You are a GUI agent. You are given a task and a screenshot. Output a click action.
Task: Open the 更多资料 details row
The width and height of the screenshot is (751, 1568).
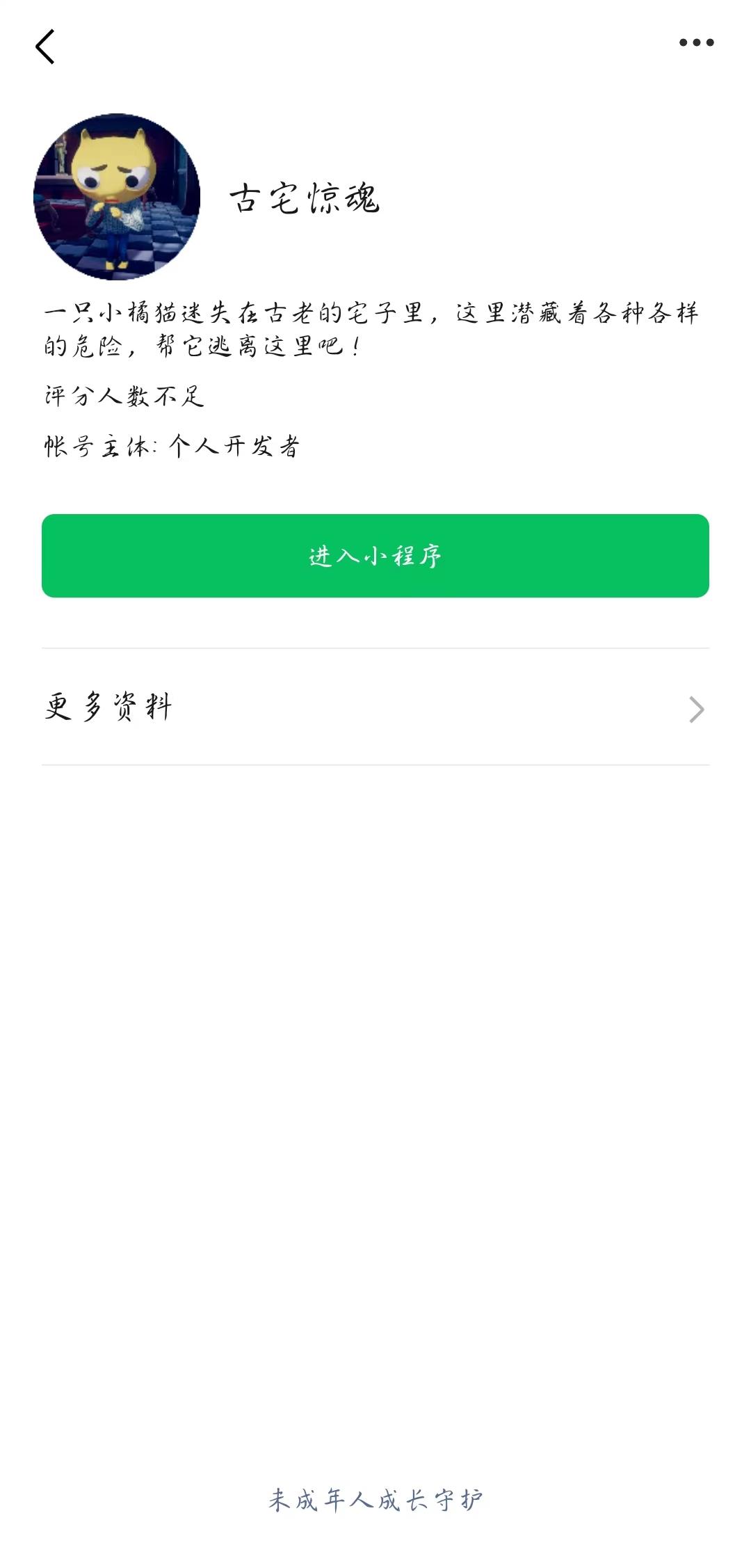375,710
